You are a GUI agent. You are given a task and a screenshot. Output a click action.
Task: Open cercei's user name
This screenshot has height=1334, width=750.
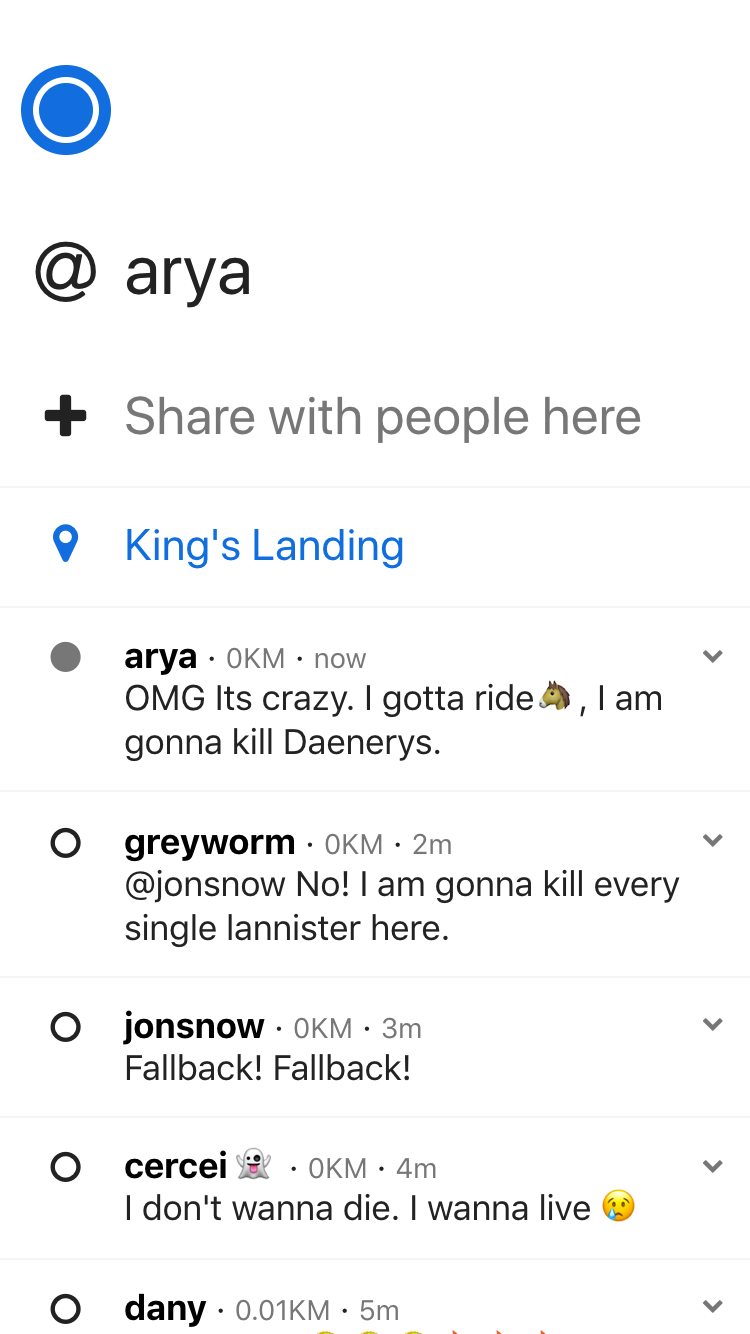[x=176, y=1167]
